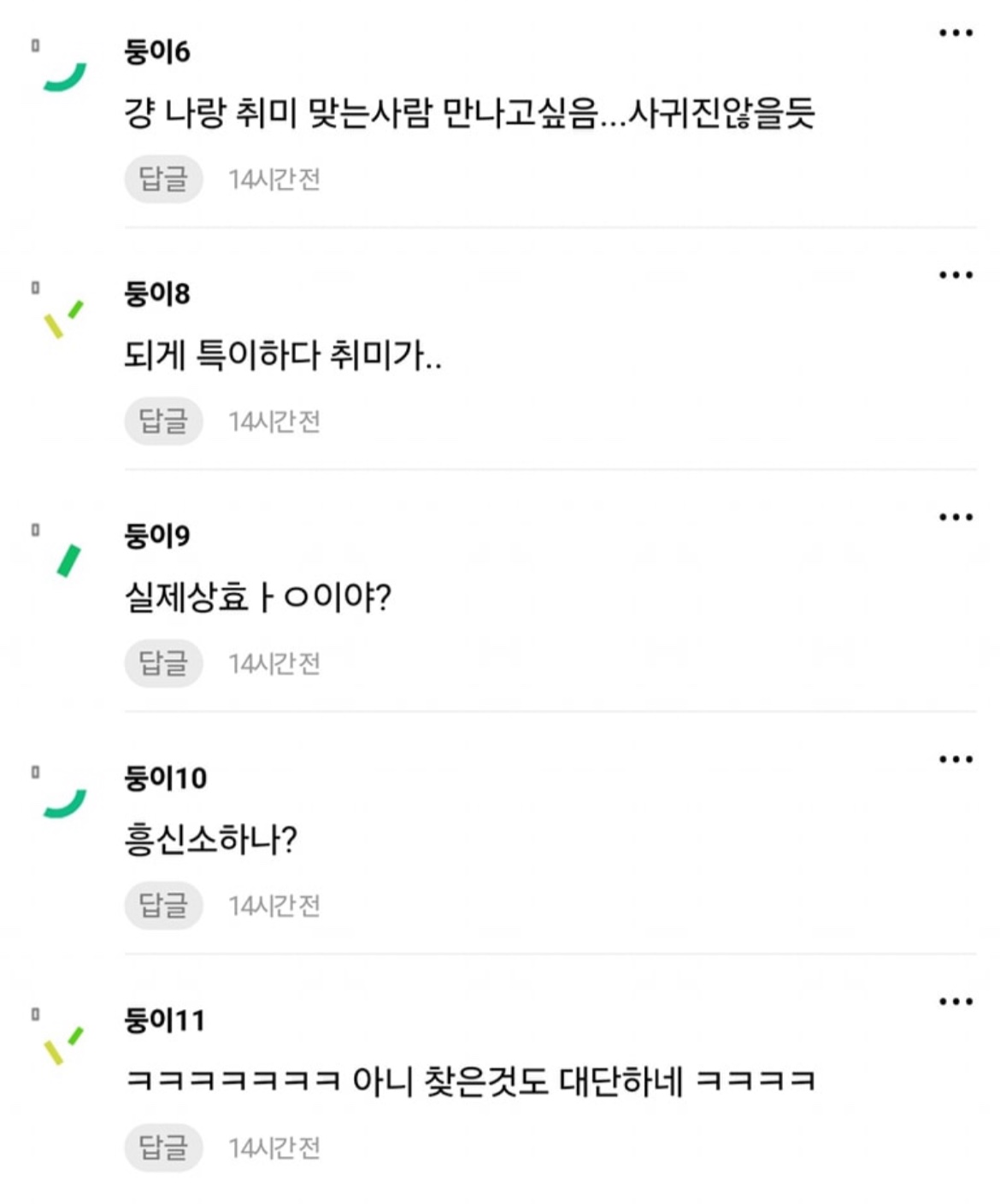Viewport: 1000px width, 1204px height.
Task: Open the three-dot menu on 둥이6's comment
Action: [x=955, y=33]
